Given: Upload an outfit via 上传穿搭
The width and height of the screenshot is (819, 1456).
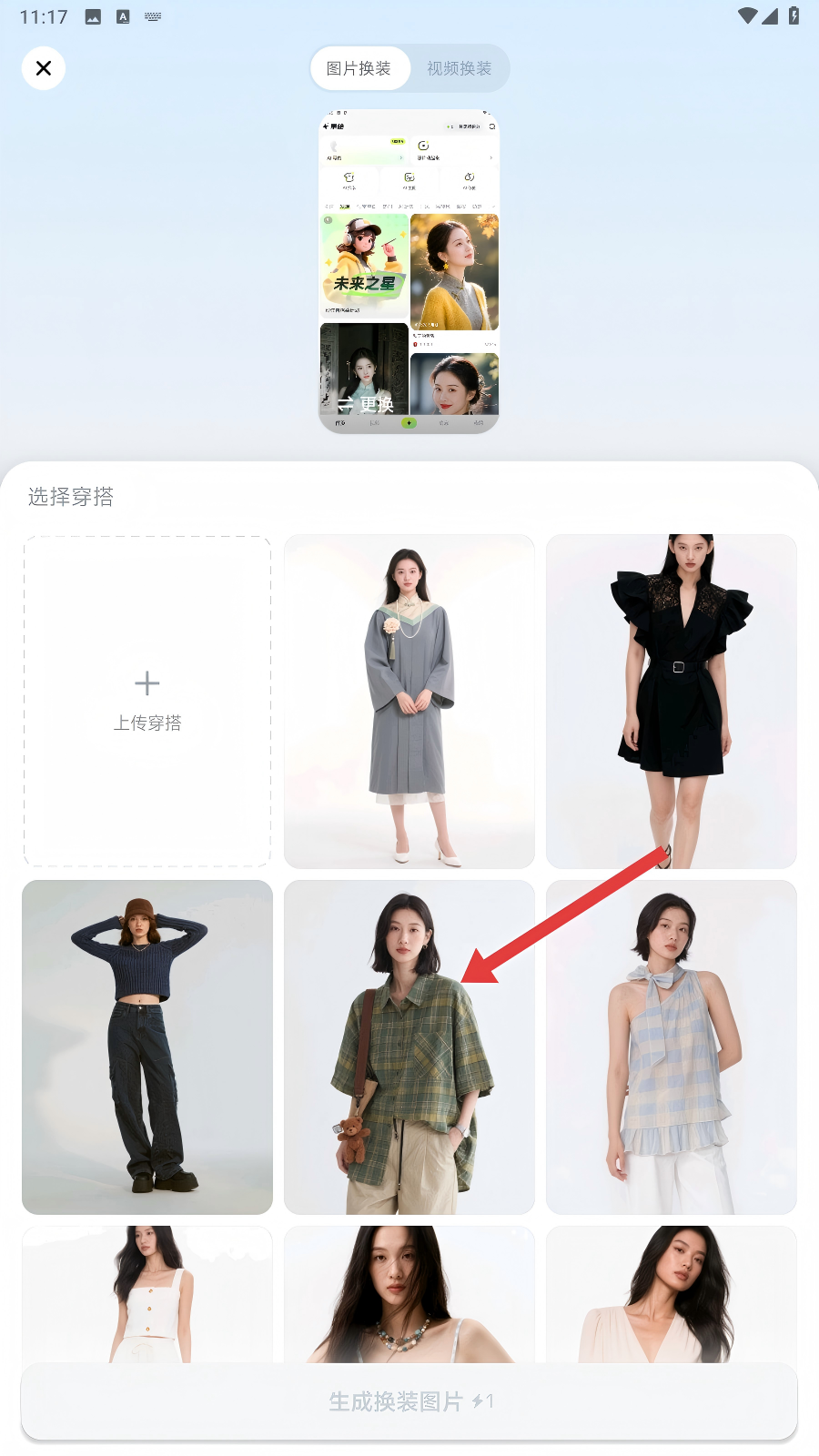Looking at the screenshot, I should (x=147, y=701).
